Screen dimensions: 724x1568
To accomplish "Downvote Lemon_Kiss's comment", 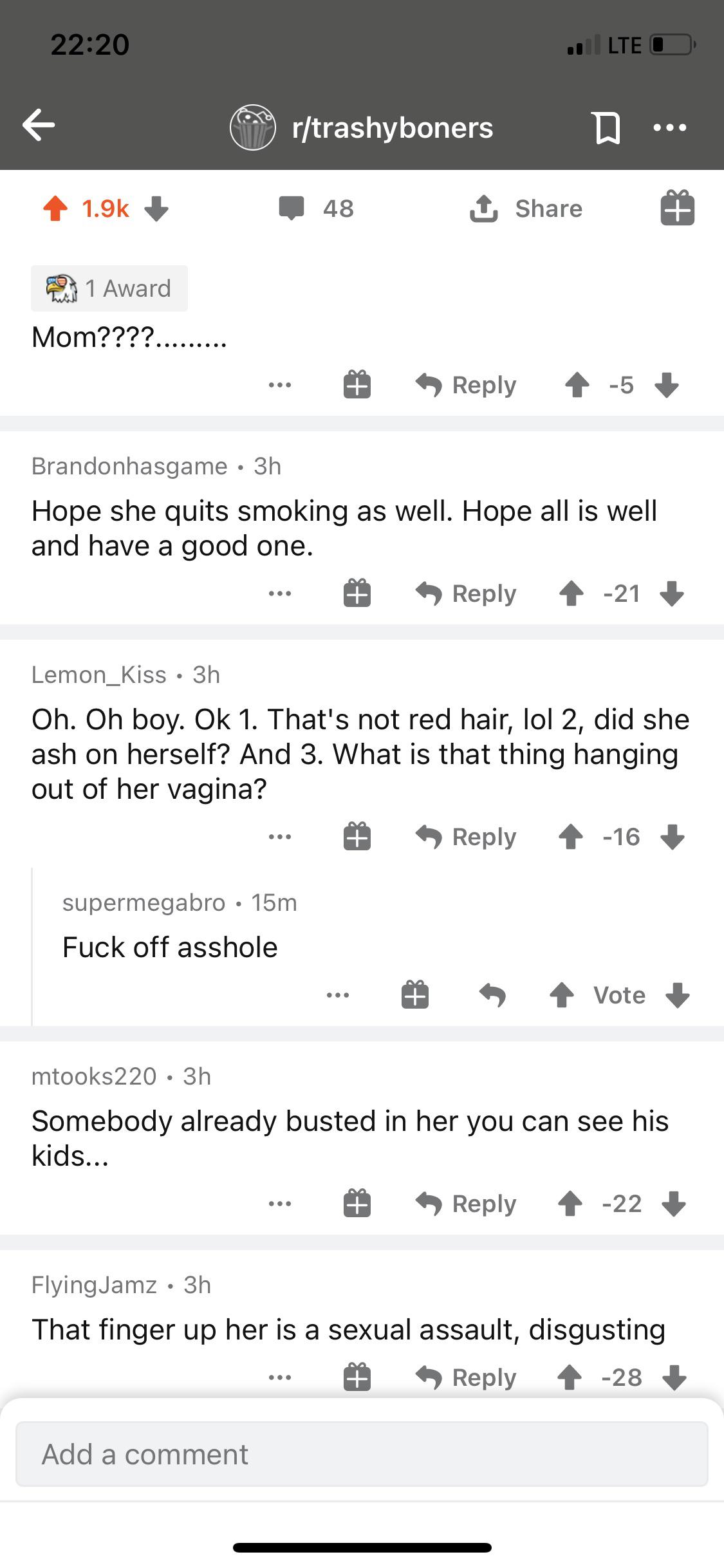I will tap(673, 837).
